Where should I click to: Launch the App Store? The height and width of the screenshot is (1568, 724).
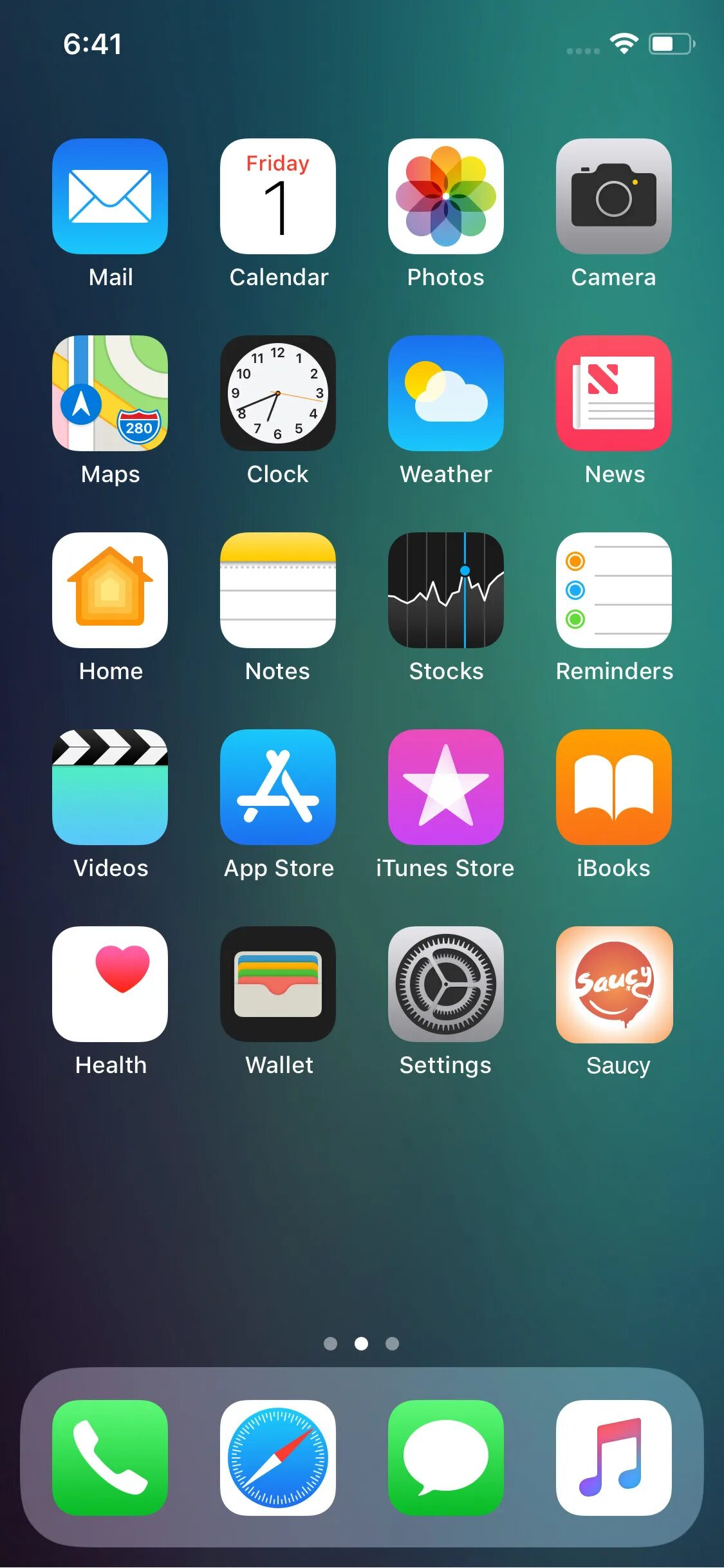(x=278, y=787)
